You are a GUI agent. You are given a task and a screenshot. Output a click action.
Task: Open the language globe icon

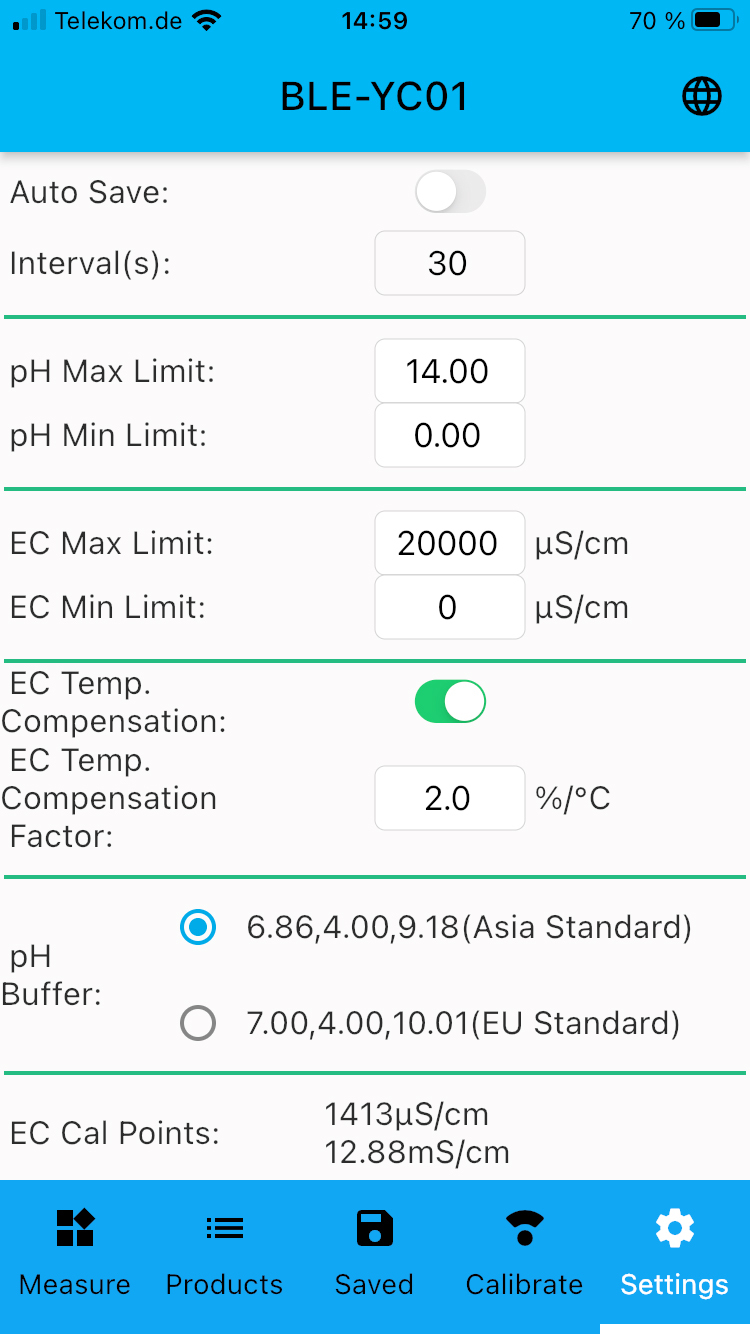(701, 97)
